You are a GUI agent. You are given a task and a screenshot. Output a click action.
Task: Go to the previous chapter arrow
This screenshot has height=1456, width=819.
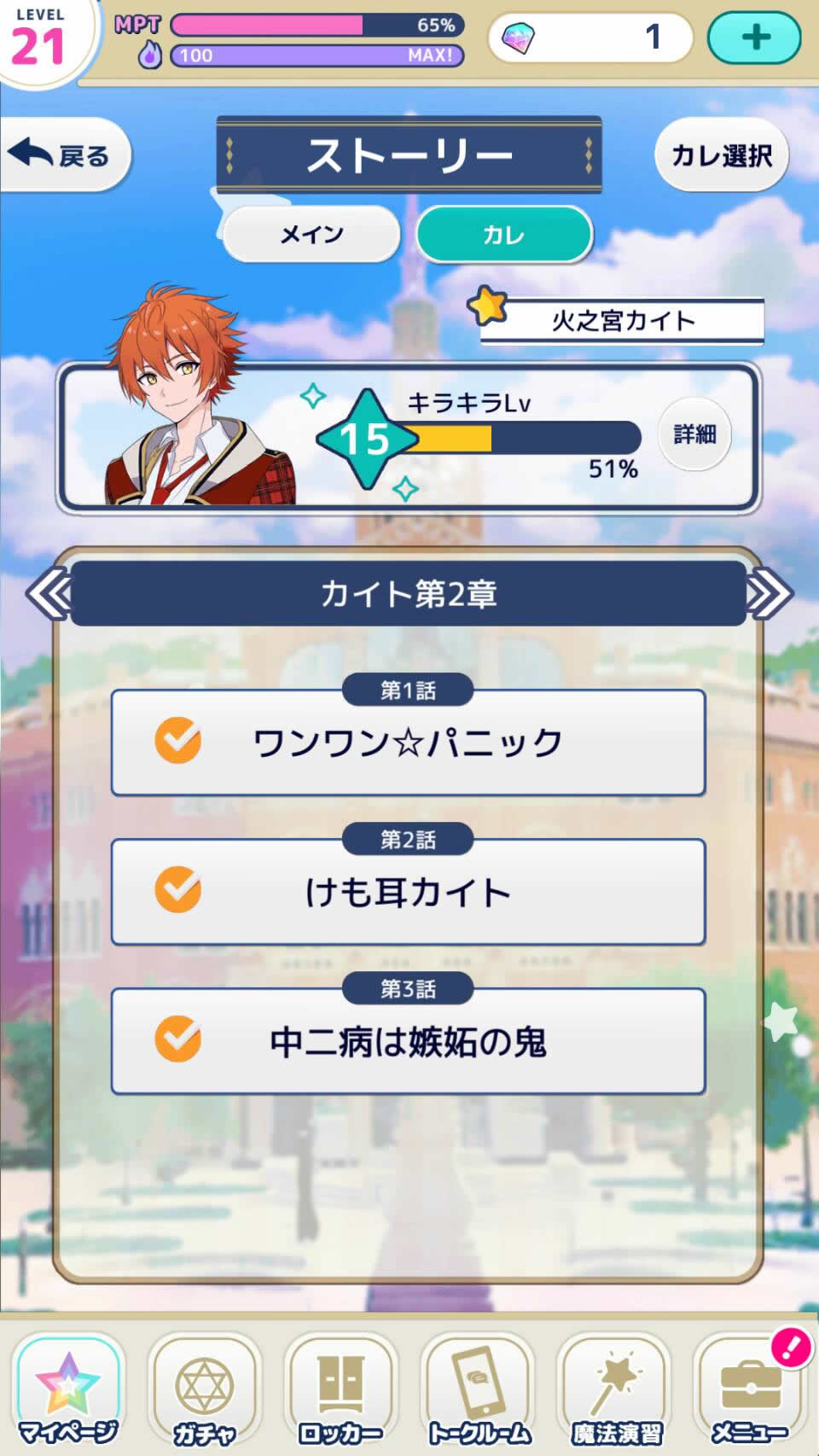(49, 594)
